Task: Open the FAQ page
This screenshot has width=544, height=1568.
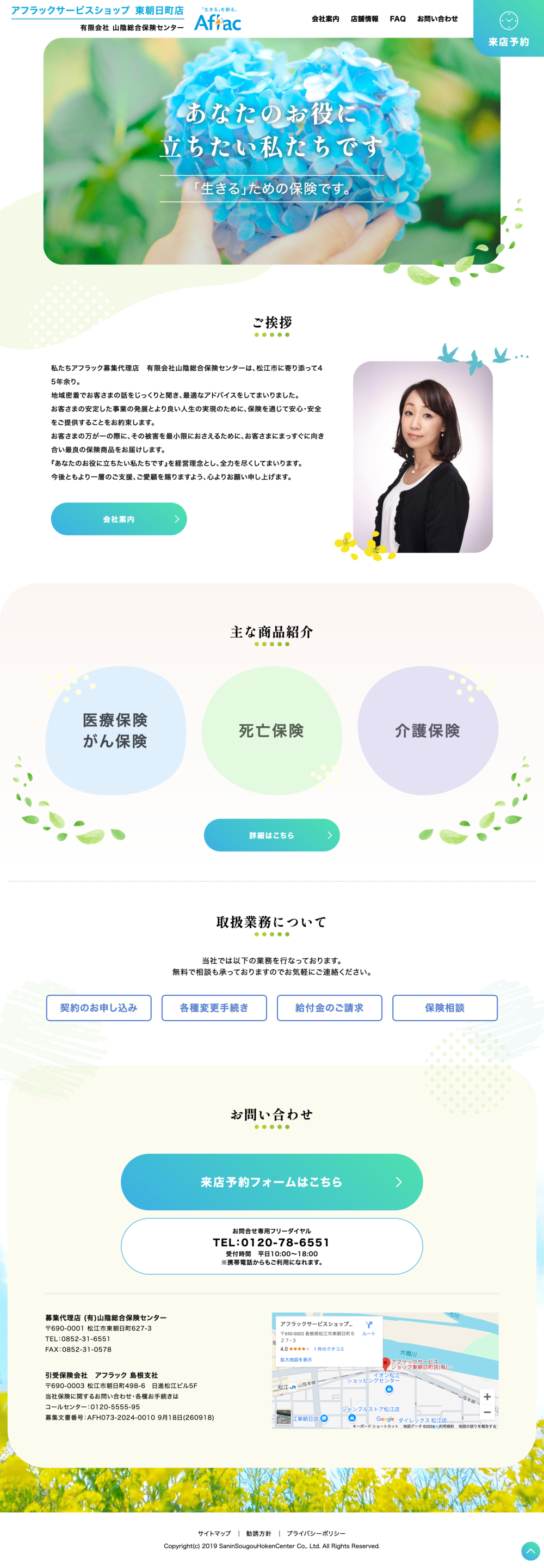Action: (x=397, y=19)
